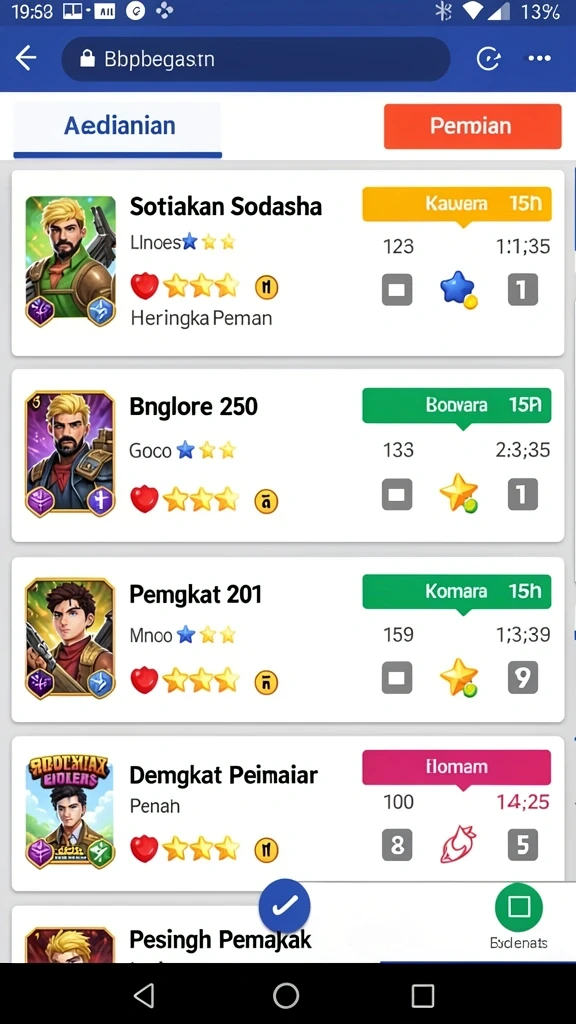Open the recent apps overview
This screenshot has height=1024, width=576.
coord(423,996)
